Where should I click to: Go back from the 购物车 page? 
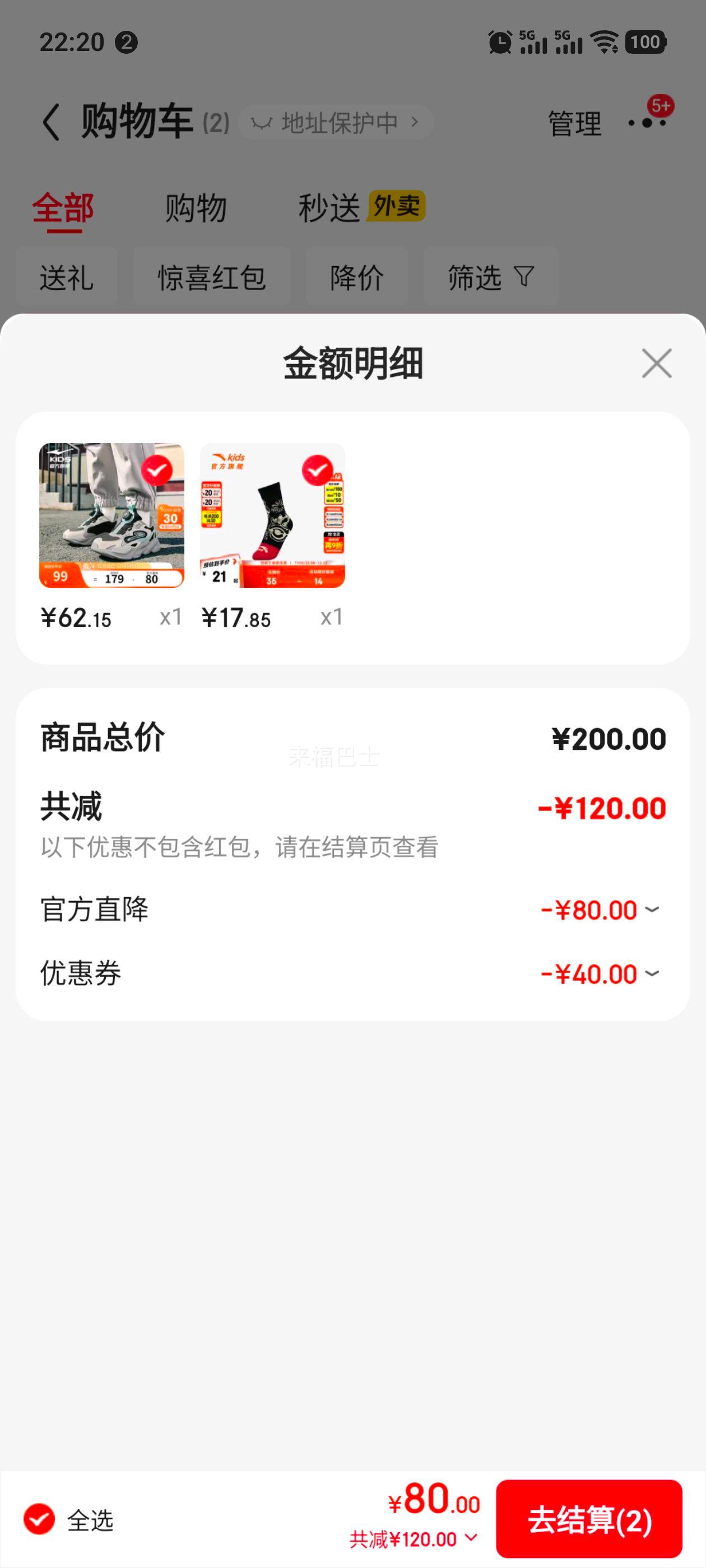(52, 122)
